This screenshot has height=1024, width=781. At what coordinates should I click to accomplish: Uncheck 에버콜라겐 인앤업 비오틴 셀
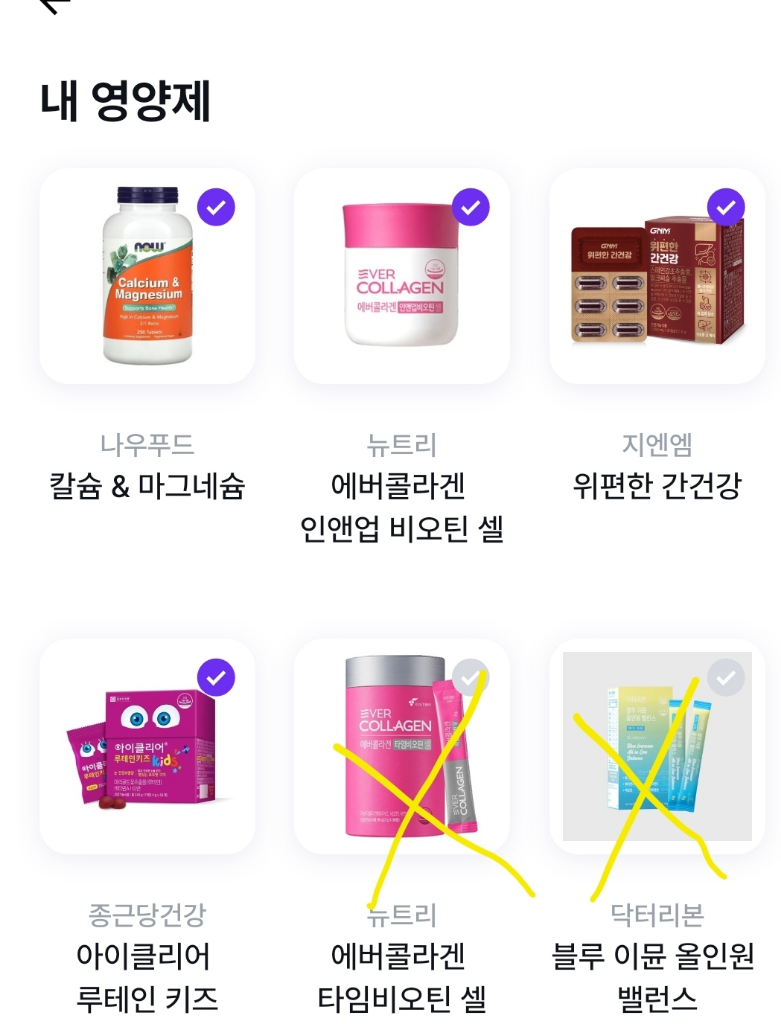click(471, 208)
